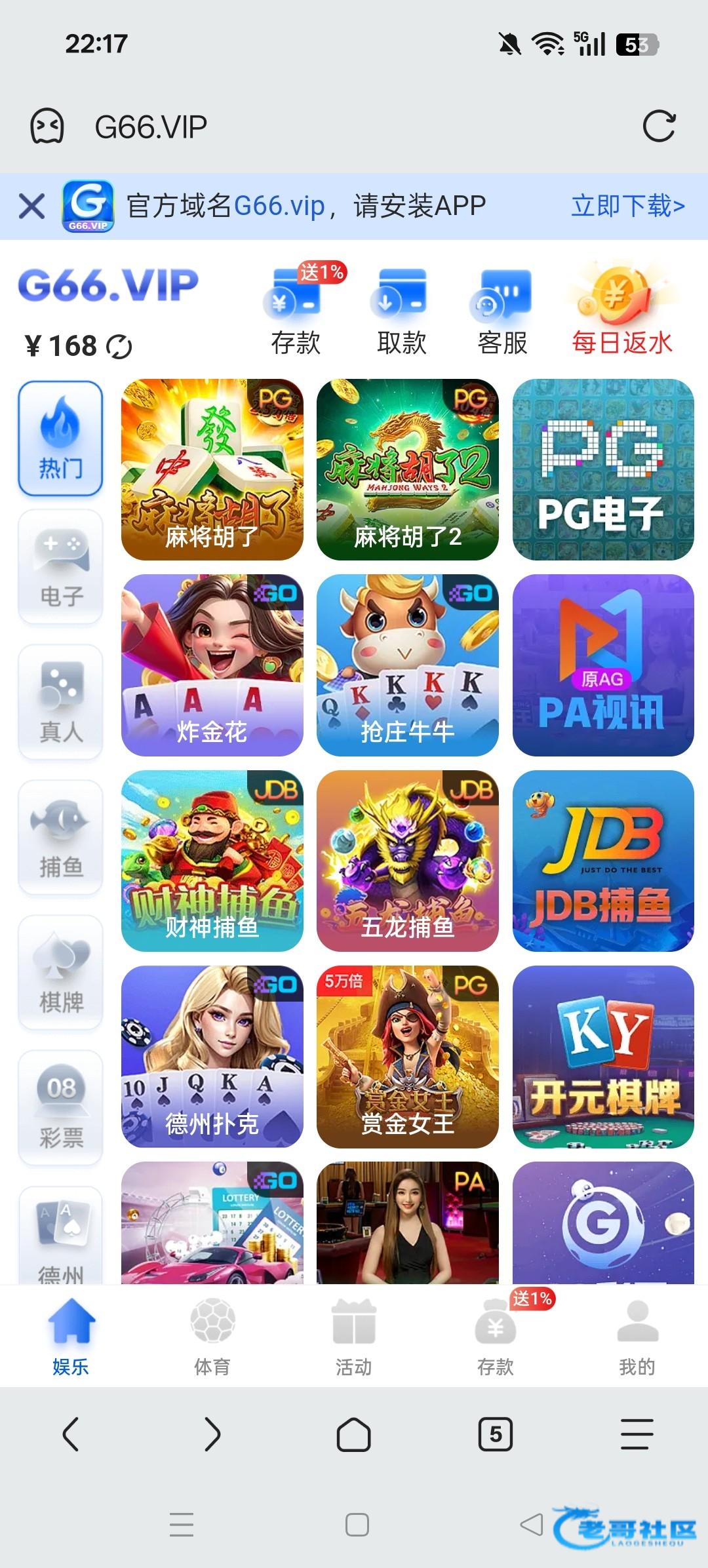Open the JDB捕鱼 tile

coord(602,860)
